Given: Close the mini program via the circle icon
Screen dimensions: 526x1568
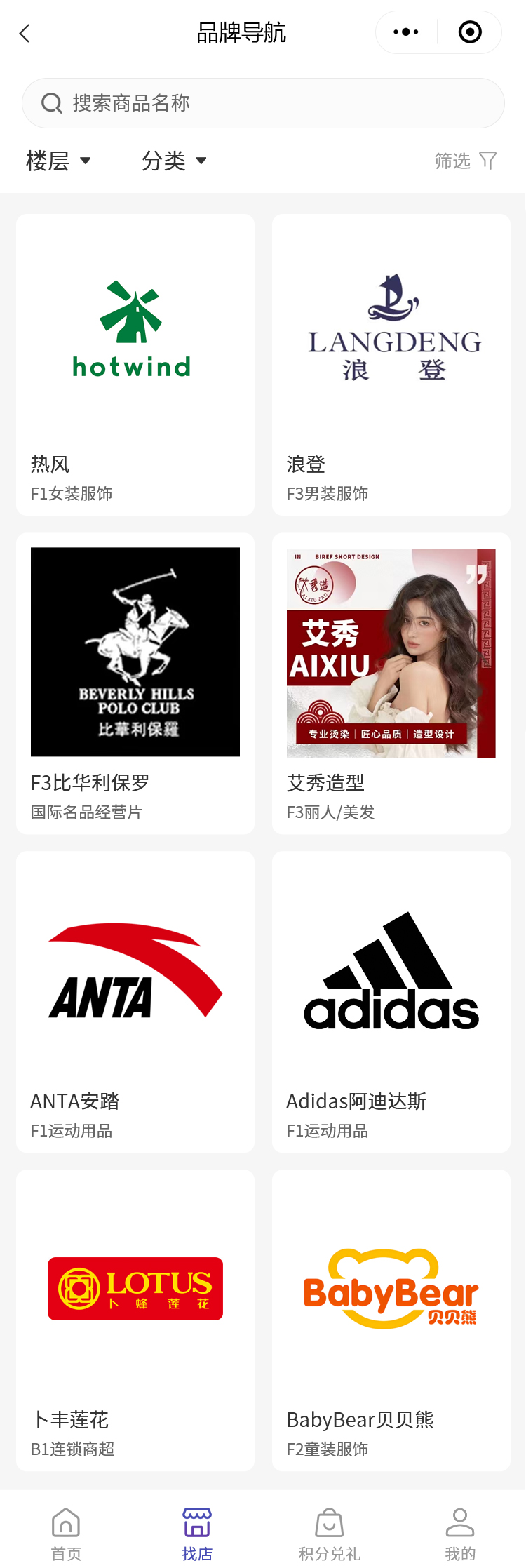Looking at the screenshot, I should point(470,32).
